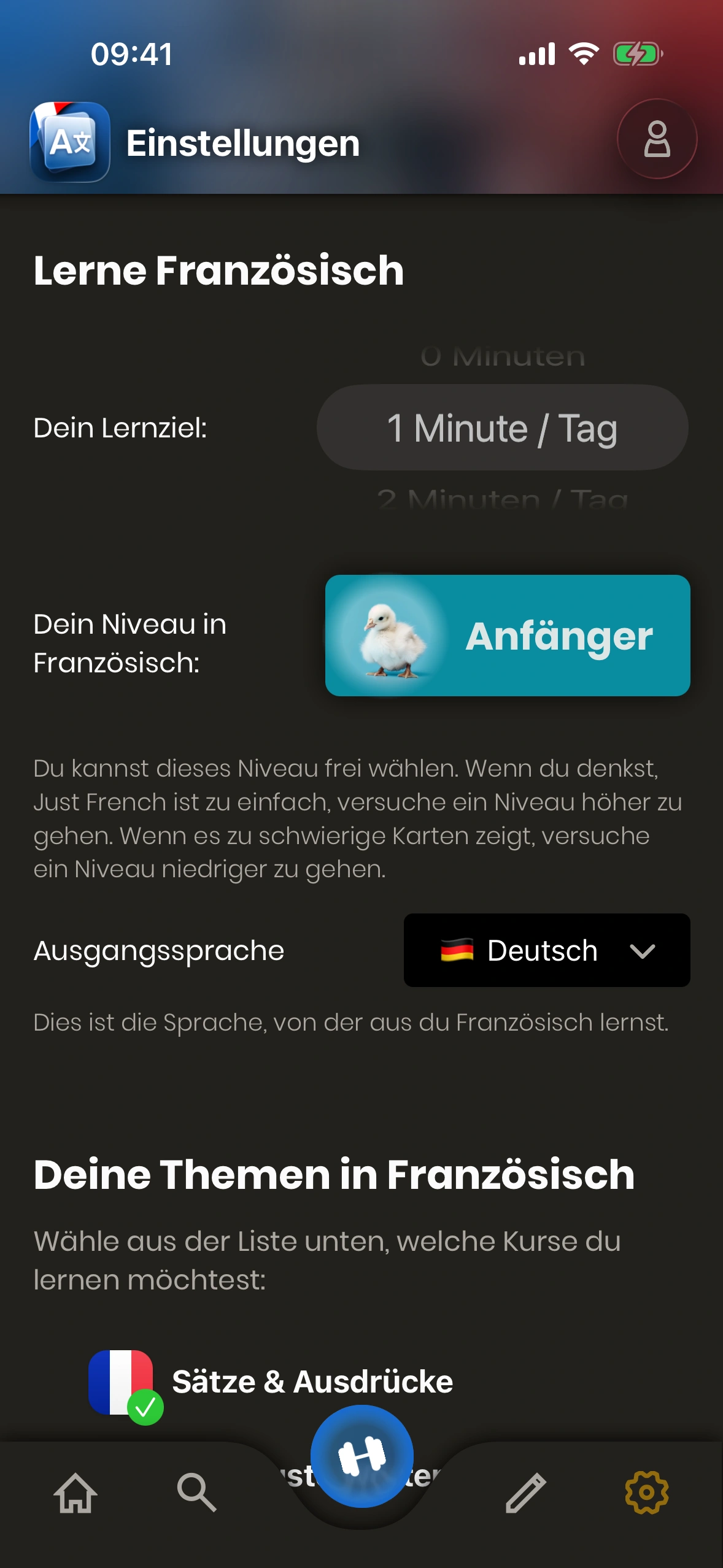Open the Search tab
This screenshot has height=1568, width=723.
(x=196, y=1493)
